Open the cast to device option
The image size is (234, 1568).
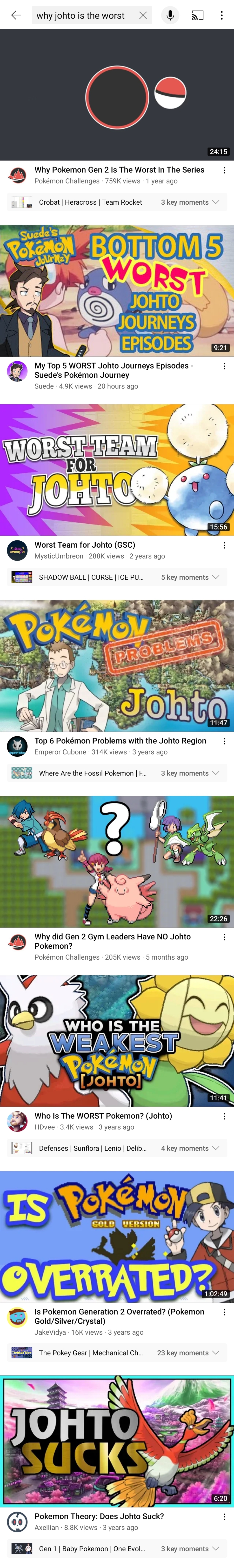coord(198,15)
